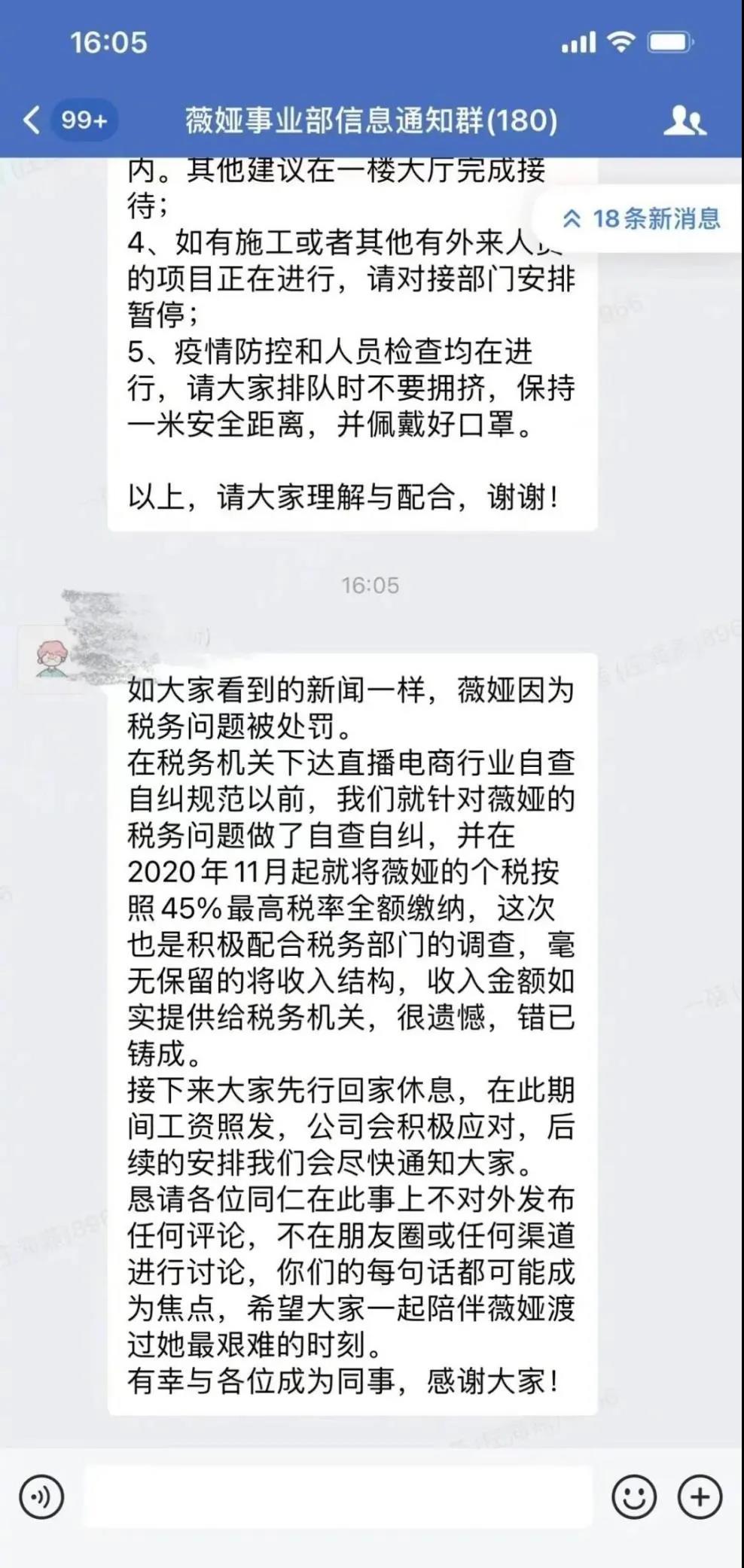Jump to the 18 new messages
Screen dimensions: 744x1568
[642, 219]
